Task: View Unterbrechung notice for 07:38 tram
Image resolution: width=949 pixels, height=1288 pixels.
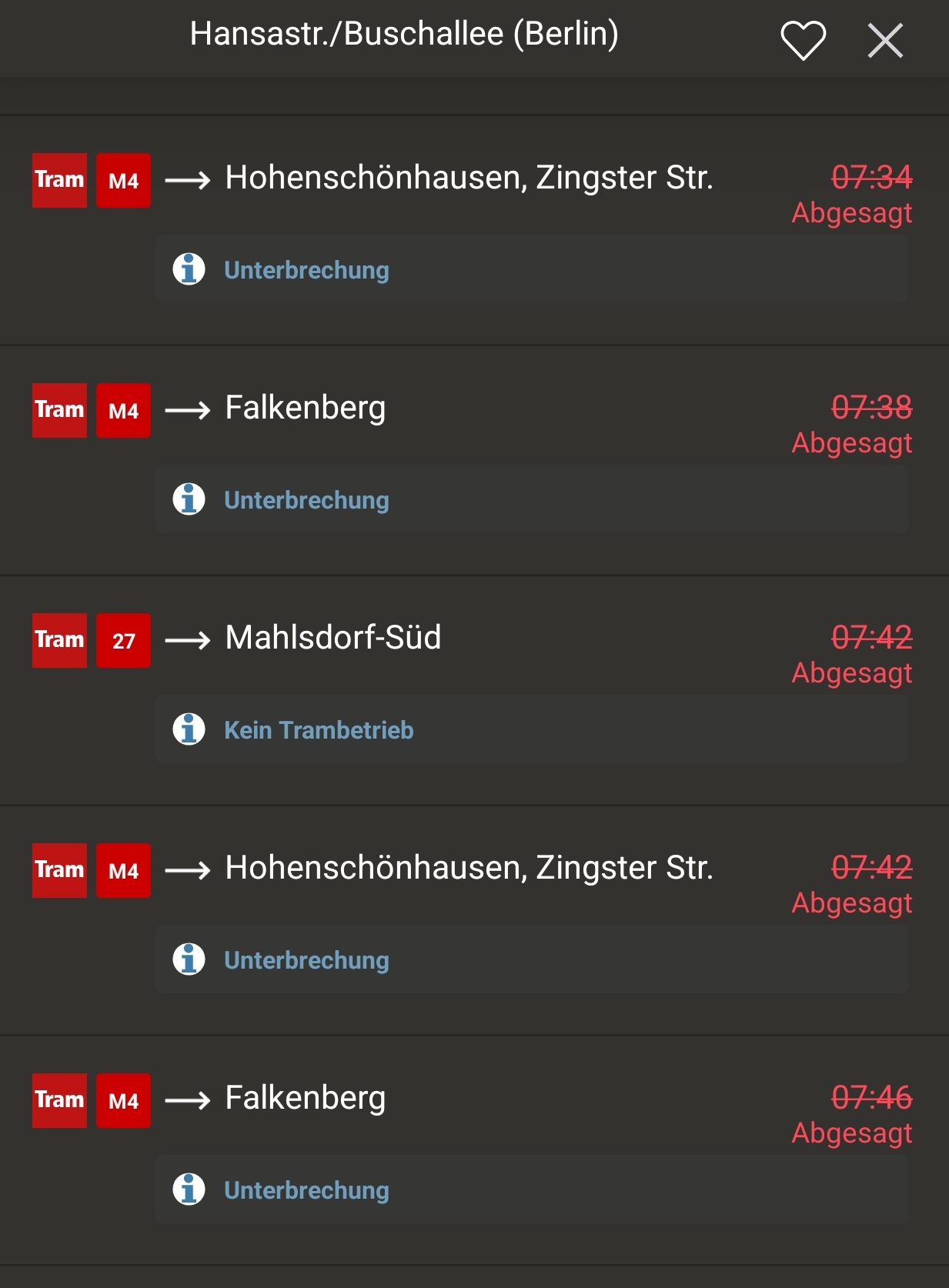Action: click(x=306, y=500)
